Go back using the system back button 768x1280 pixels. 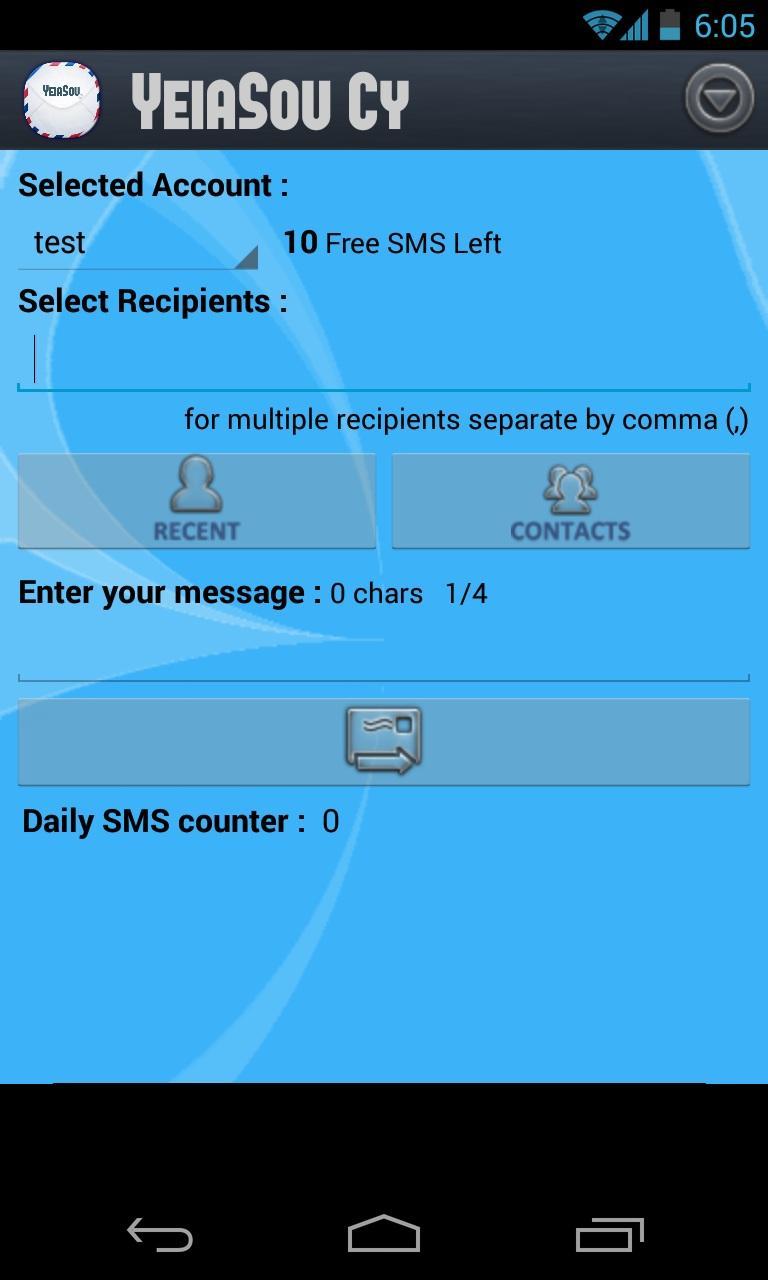pyautogui.click(x=160, y=1235)
